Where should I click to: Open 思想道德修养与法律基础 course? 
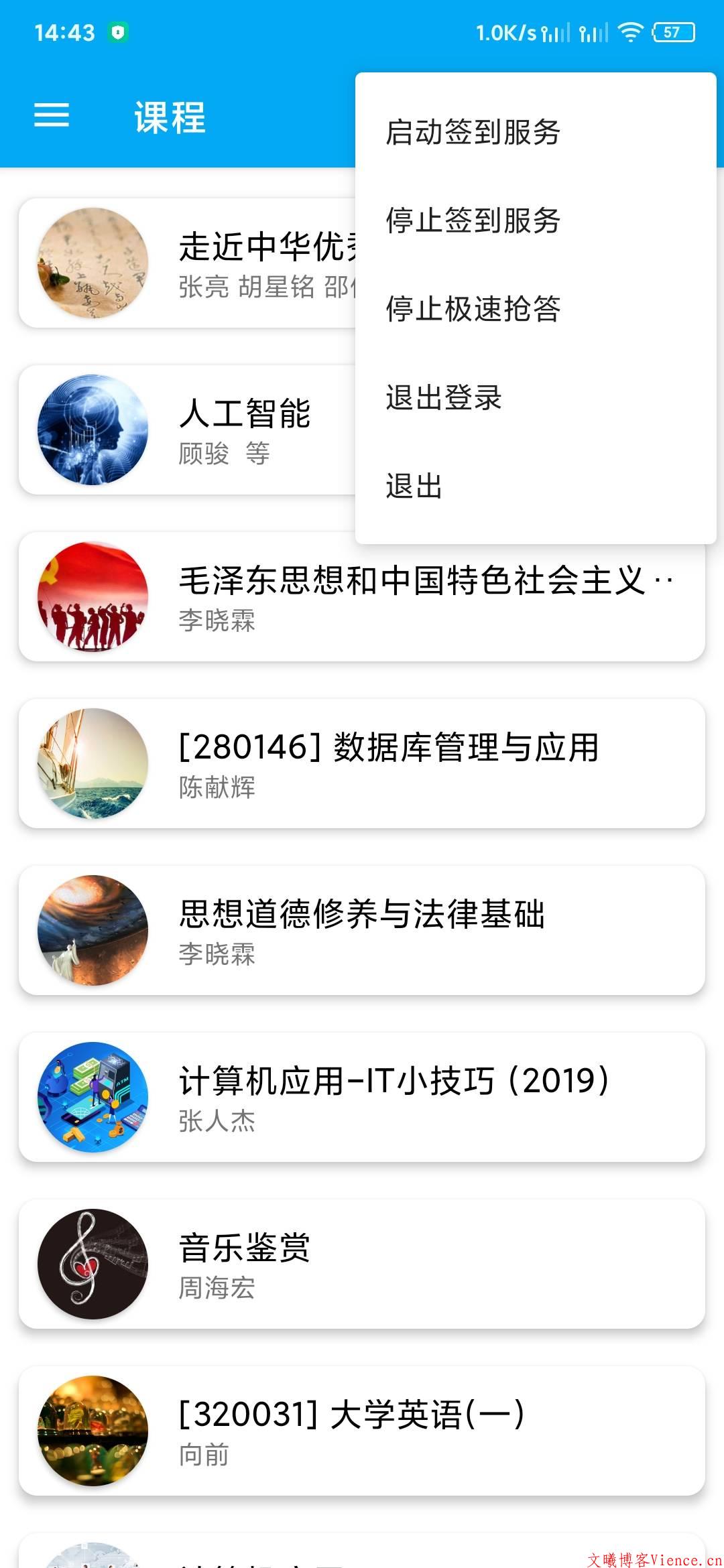point(362,931)
